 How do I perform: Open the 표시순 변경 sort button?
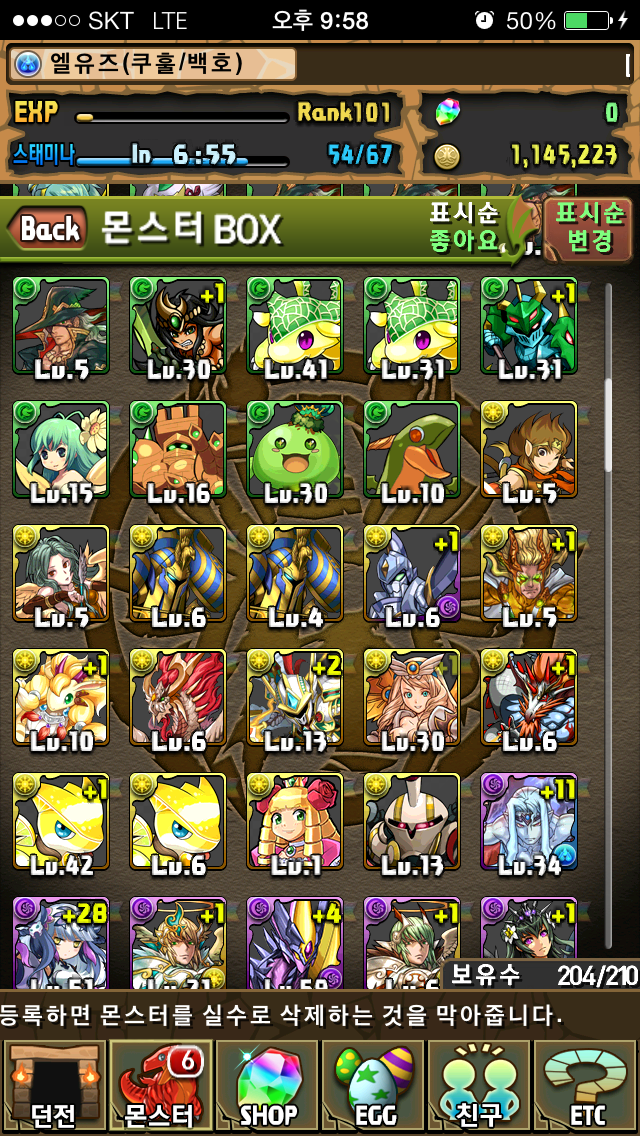(588, 228)
